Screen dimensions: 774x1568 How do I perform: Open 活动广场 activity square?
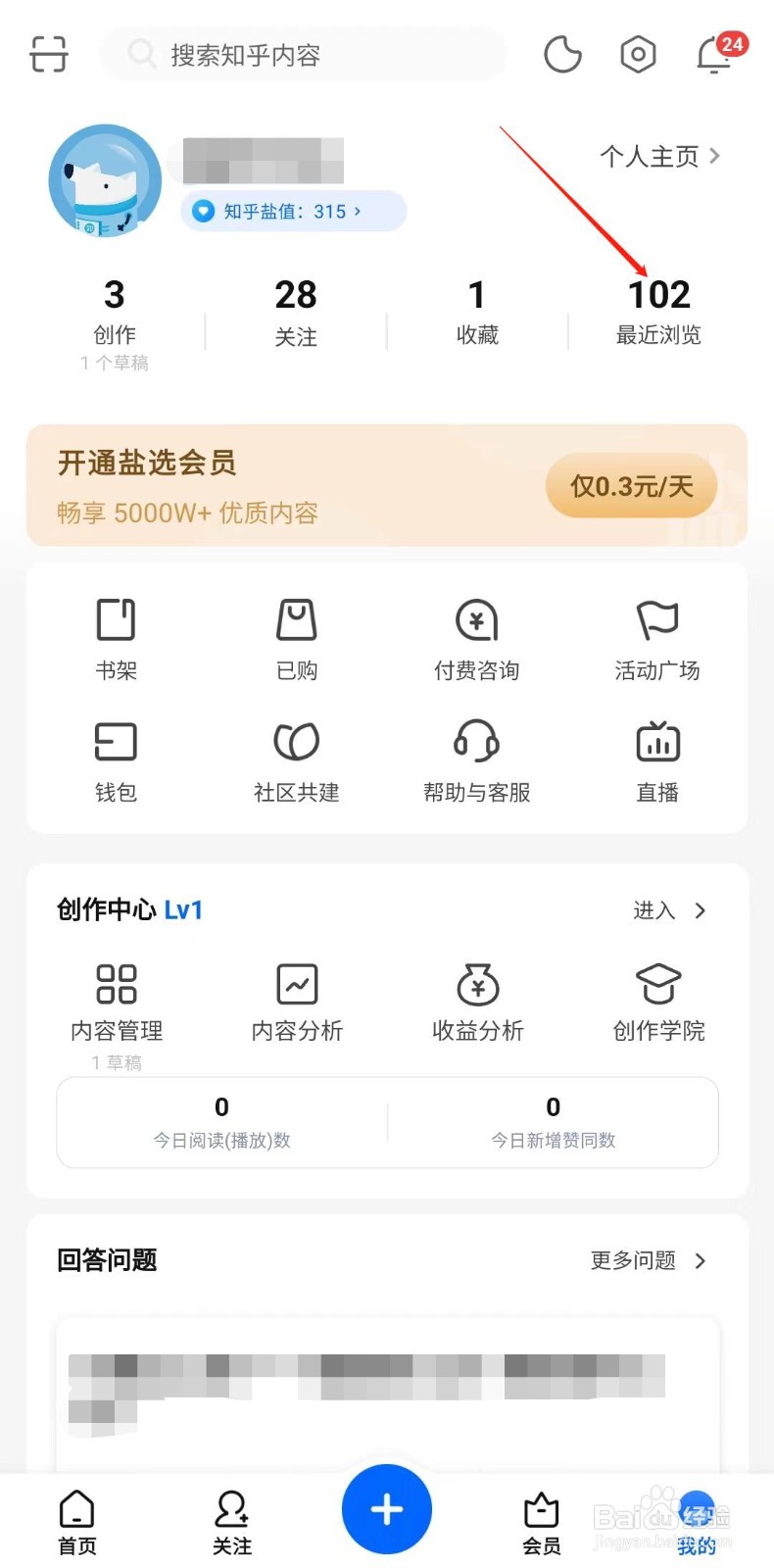click(656, 637)
